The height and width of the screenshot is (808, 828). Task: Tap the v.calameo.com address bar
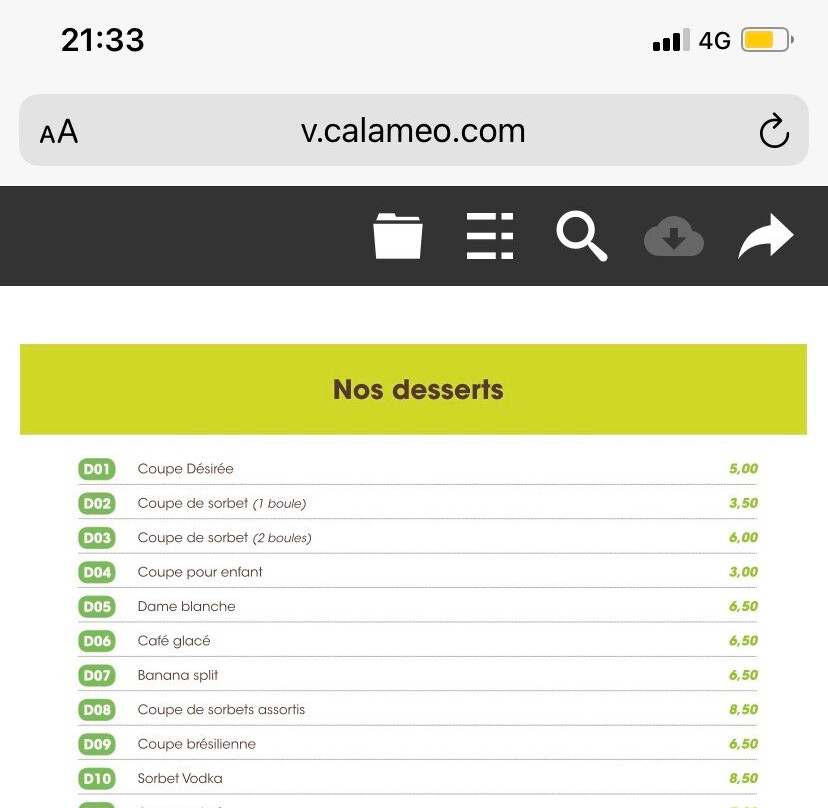point(413,131)
